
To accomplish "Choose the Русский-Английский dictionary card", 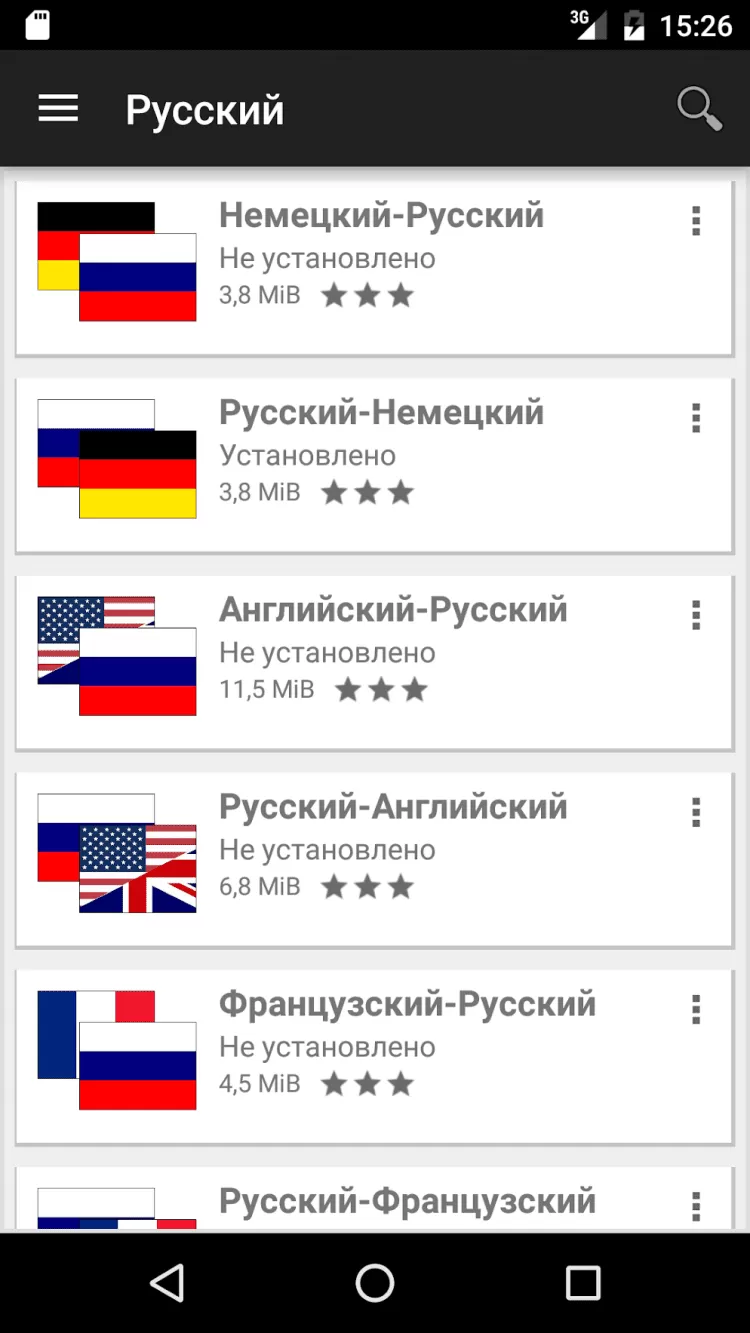I will pyautogui.click(x=380, y=858).
